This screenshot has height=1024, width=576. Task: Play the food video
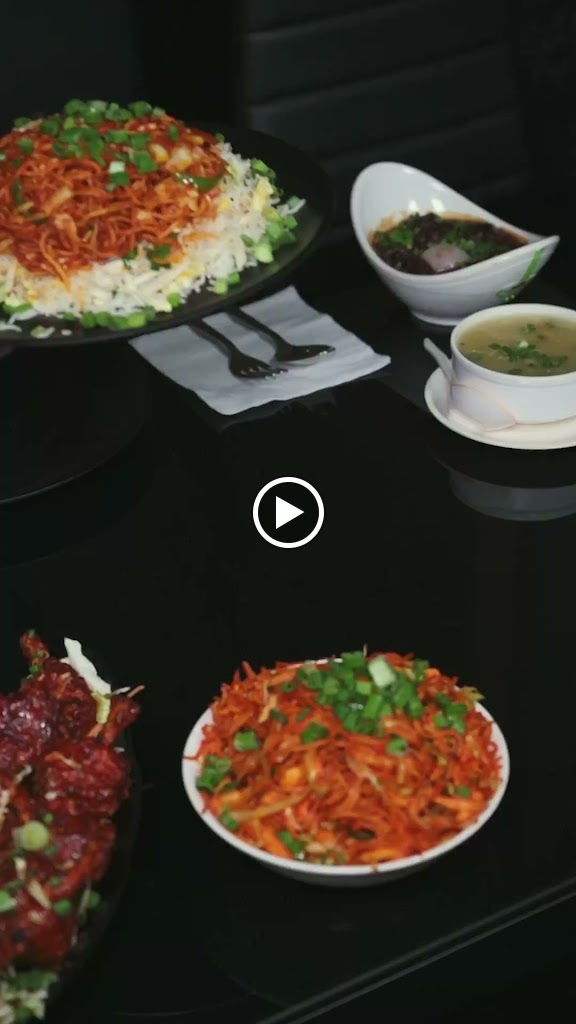click(x=288, y=512)
